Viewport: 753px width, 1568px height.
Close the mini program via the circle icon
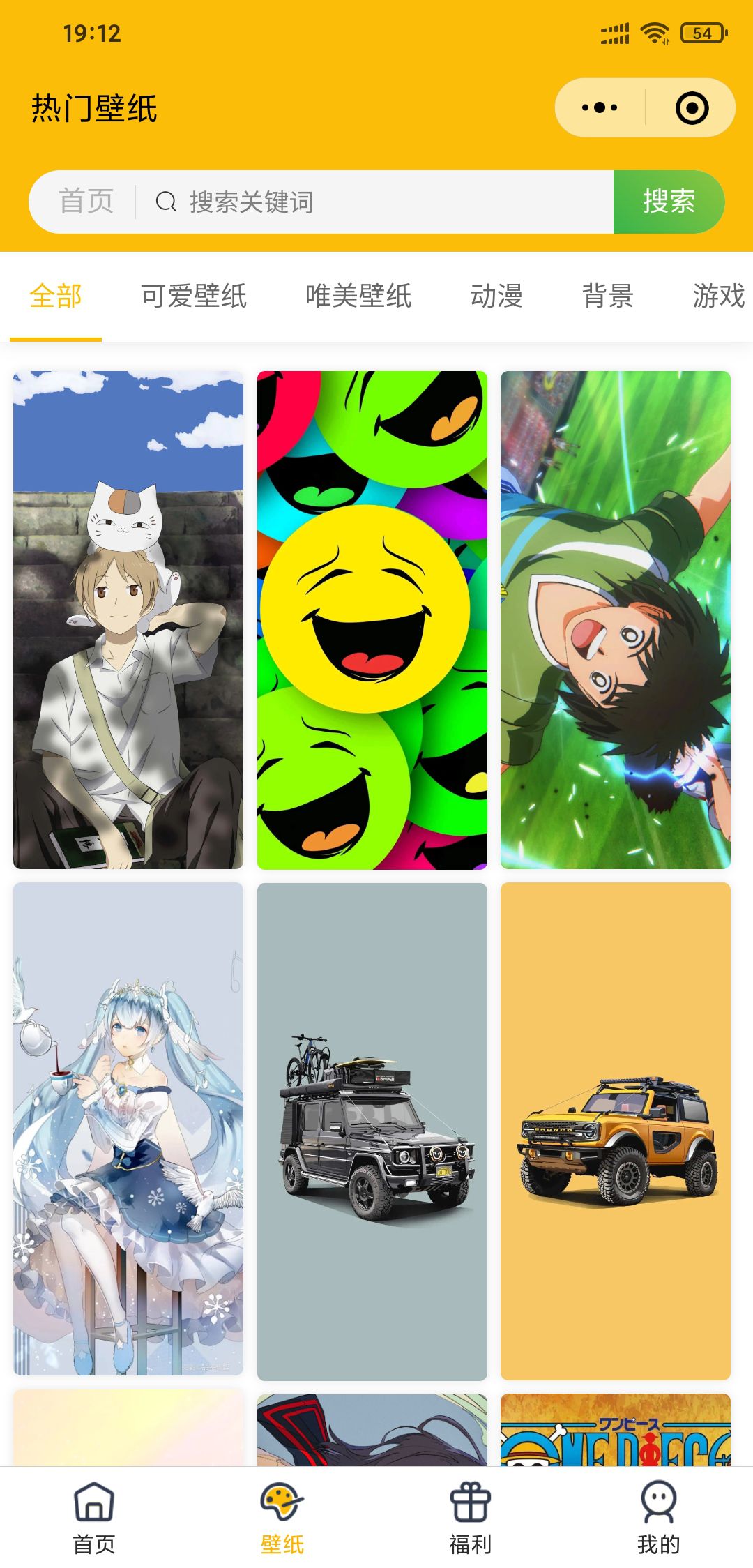click(x=692, y=108)
